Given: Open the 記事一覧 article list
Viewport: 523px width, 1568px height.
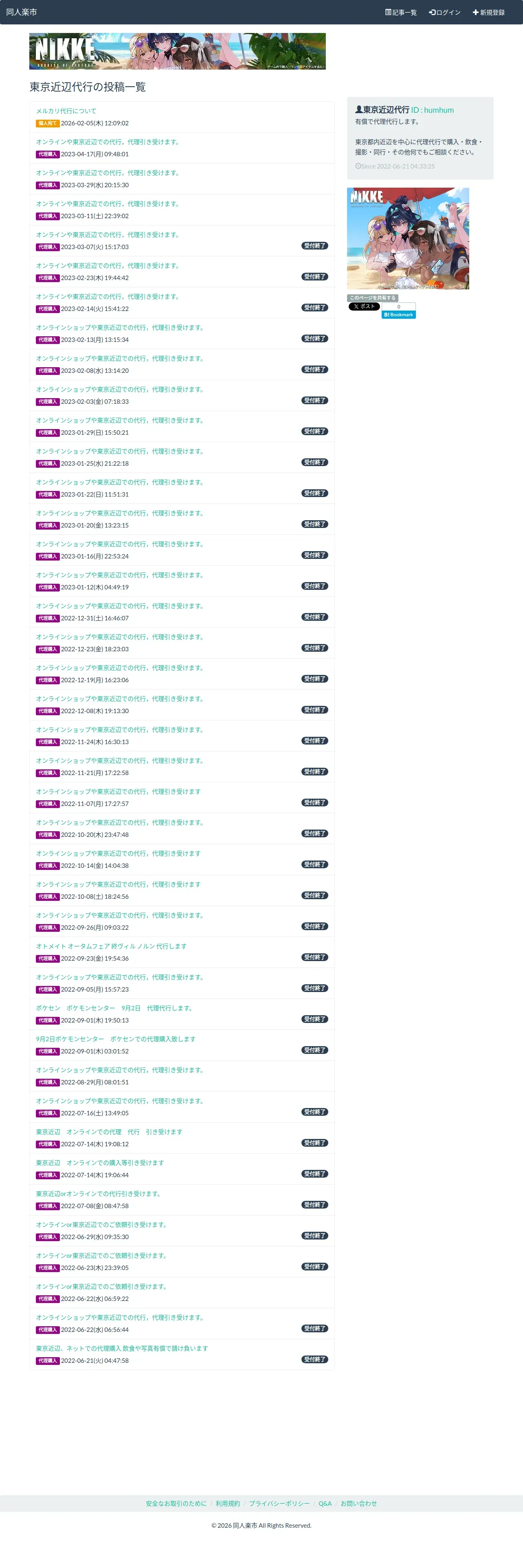Looking at the screenshot, I should [401, 12].
